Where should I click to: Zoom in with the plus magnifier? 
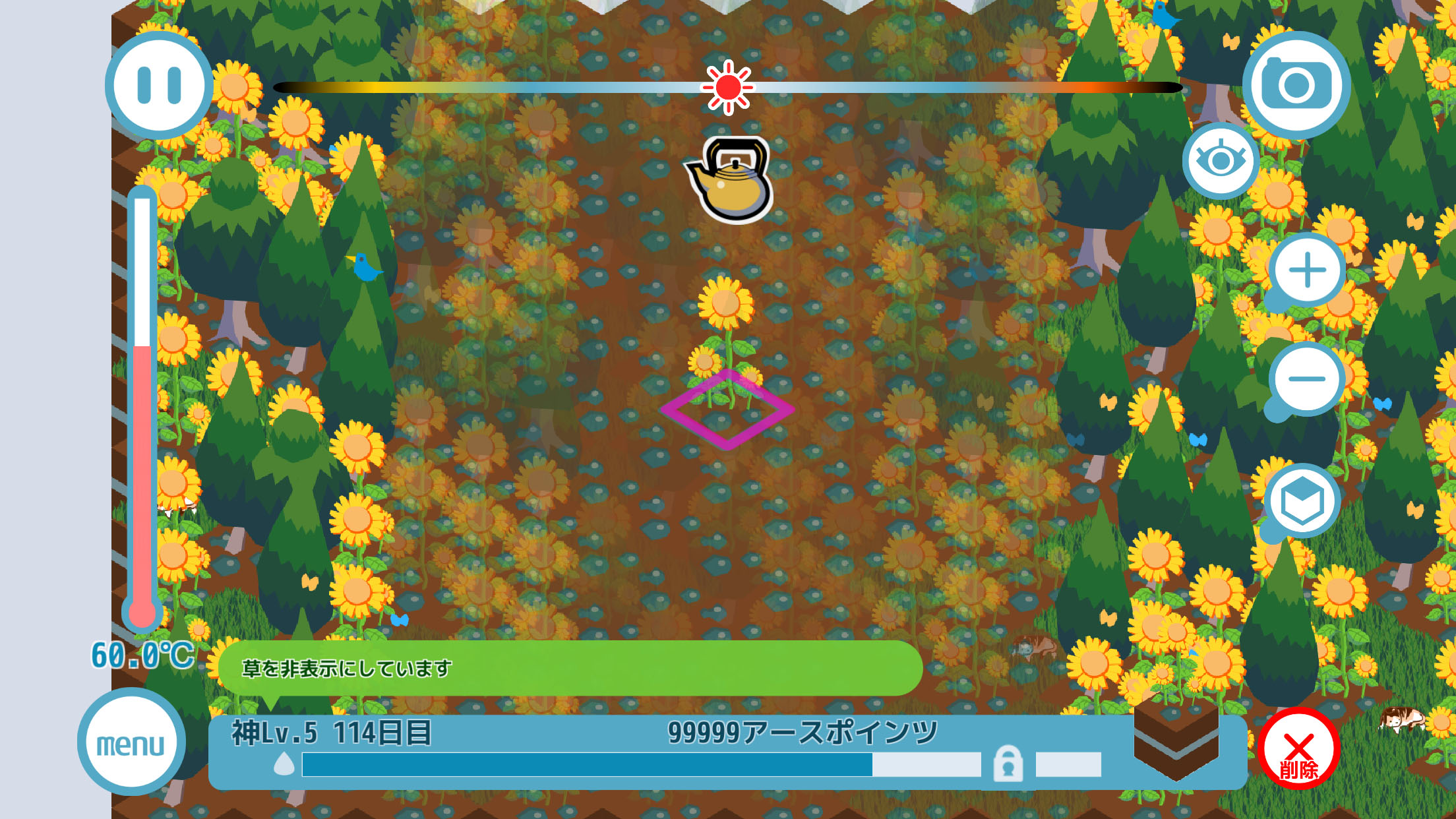1307,270
